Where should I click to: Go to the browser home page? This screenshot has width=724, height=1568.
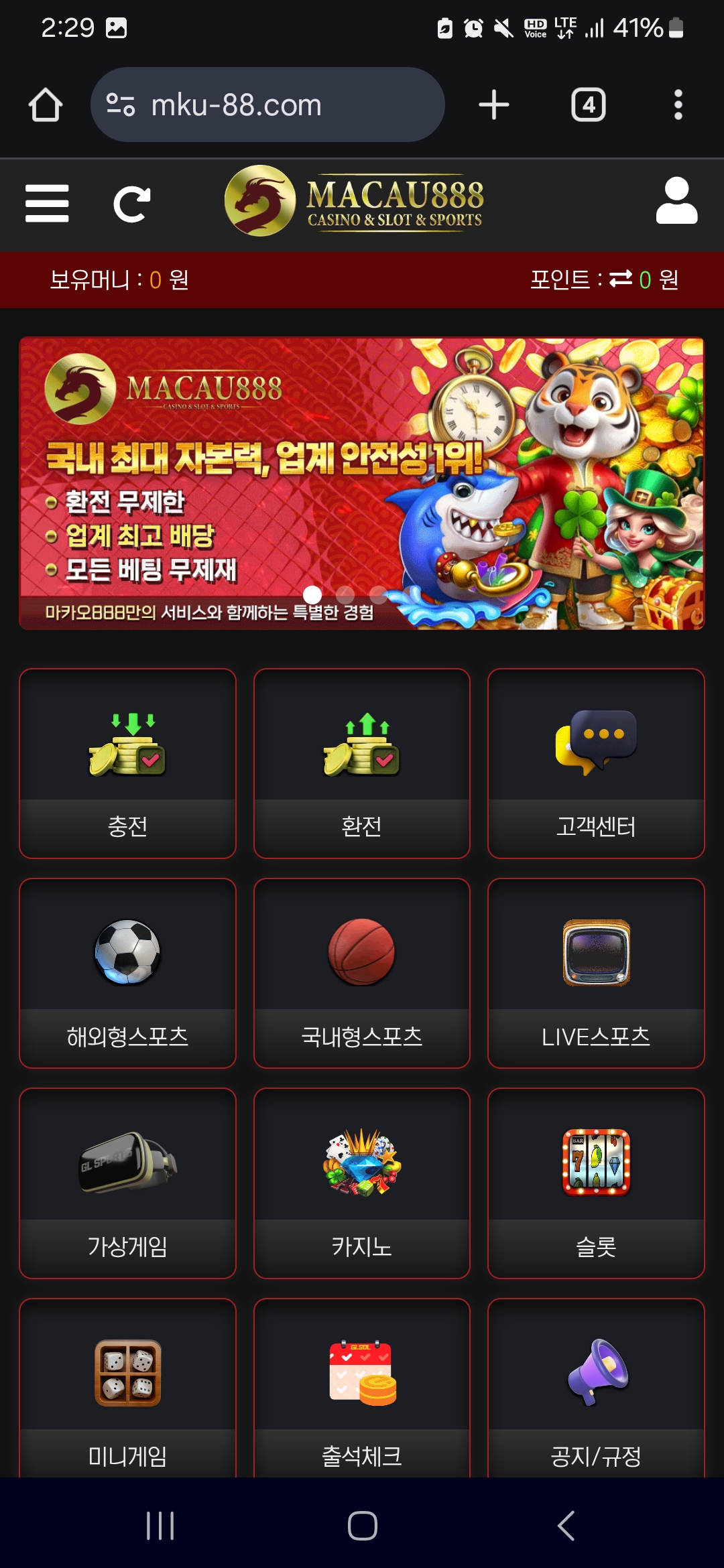[x=46, y=105]
